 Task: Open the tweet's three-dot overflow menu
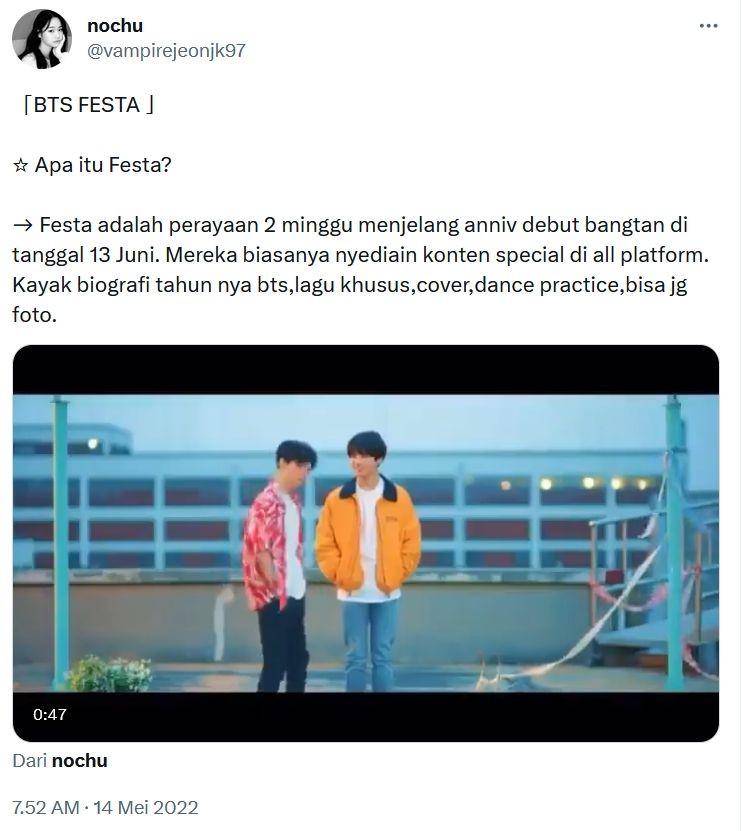pos(708,26)
